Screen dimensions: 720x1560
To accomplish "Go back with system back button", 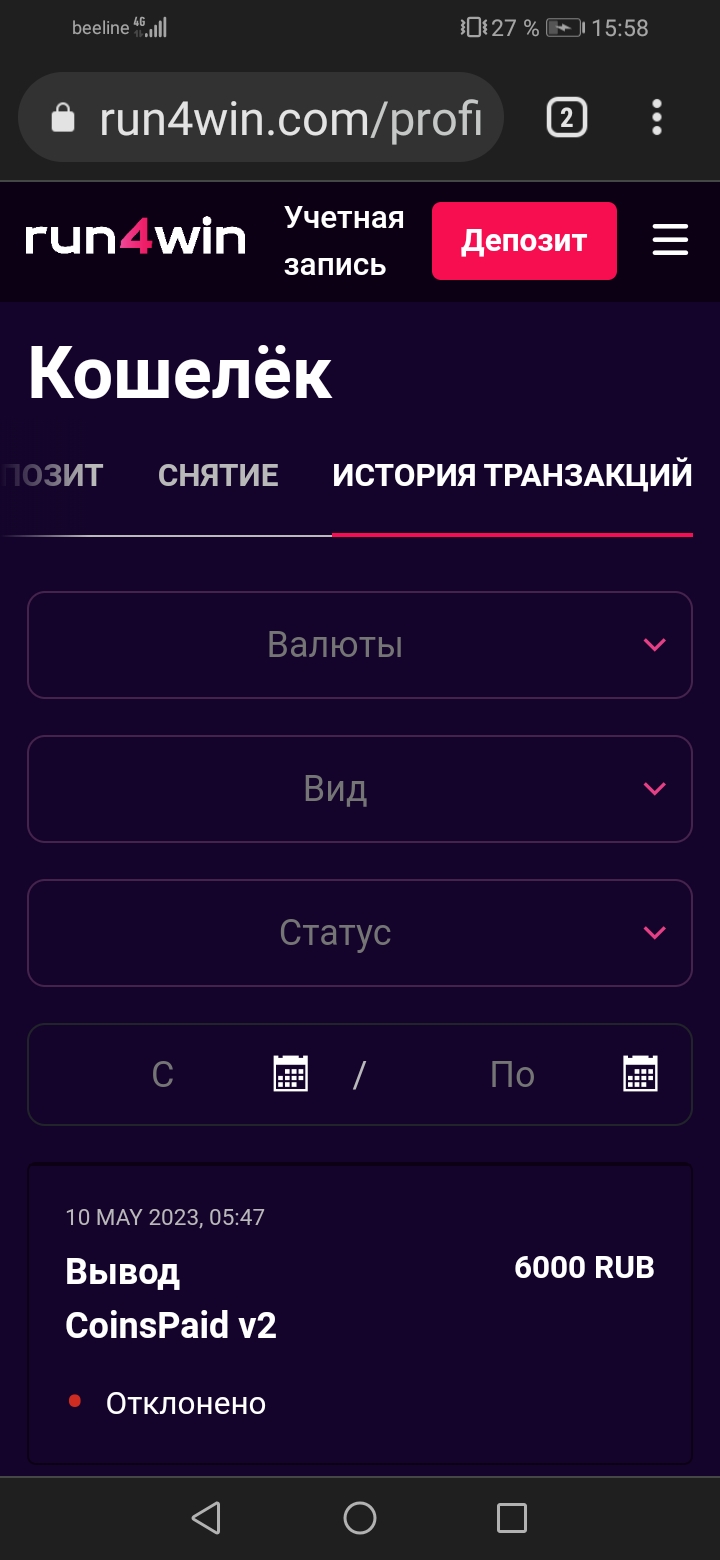I will coord(206,1518).
